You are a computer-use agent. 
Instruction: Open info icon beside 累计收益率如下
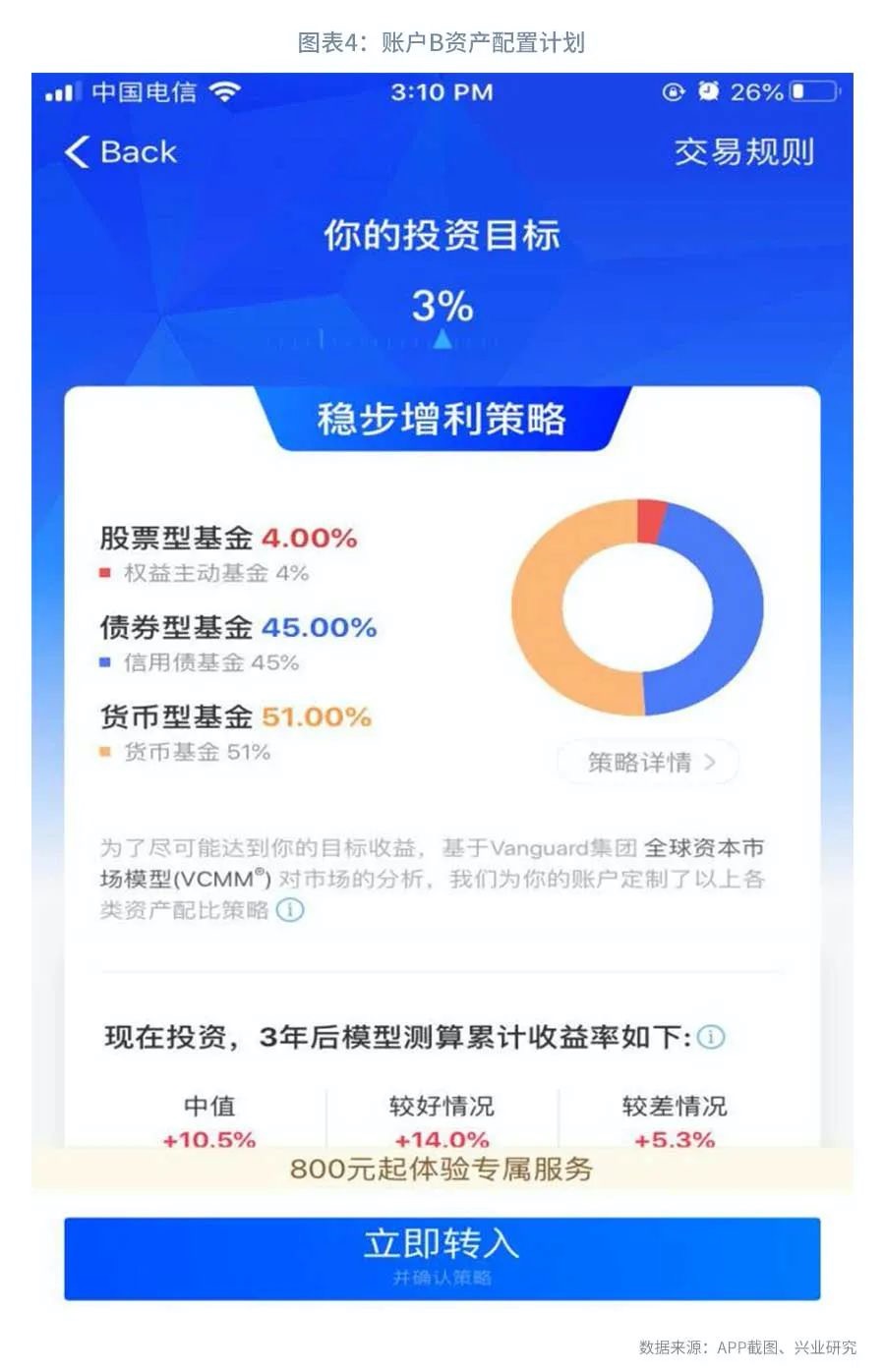pyautogui.click(x=711, y=1037)
